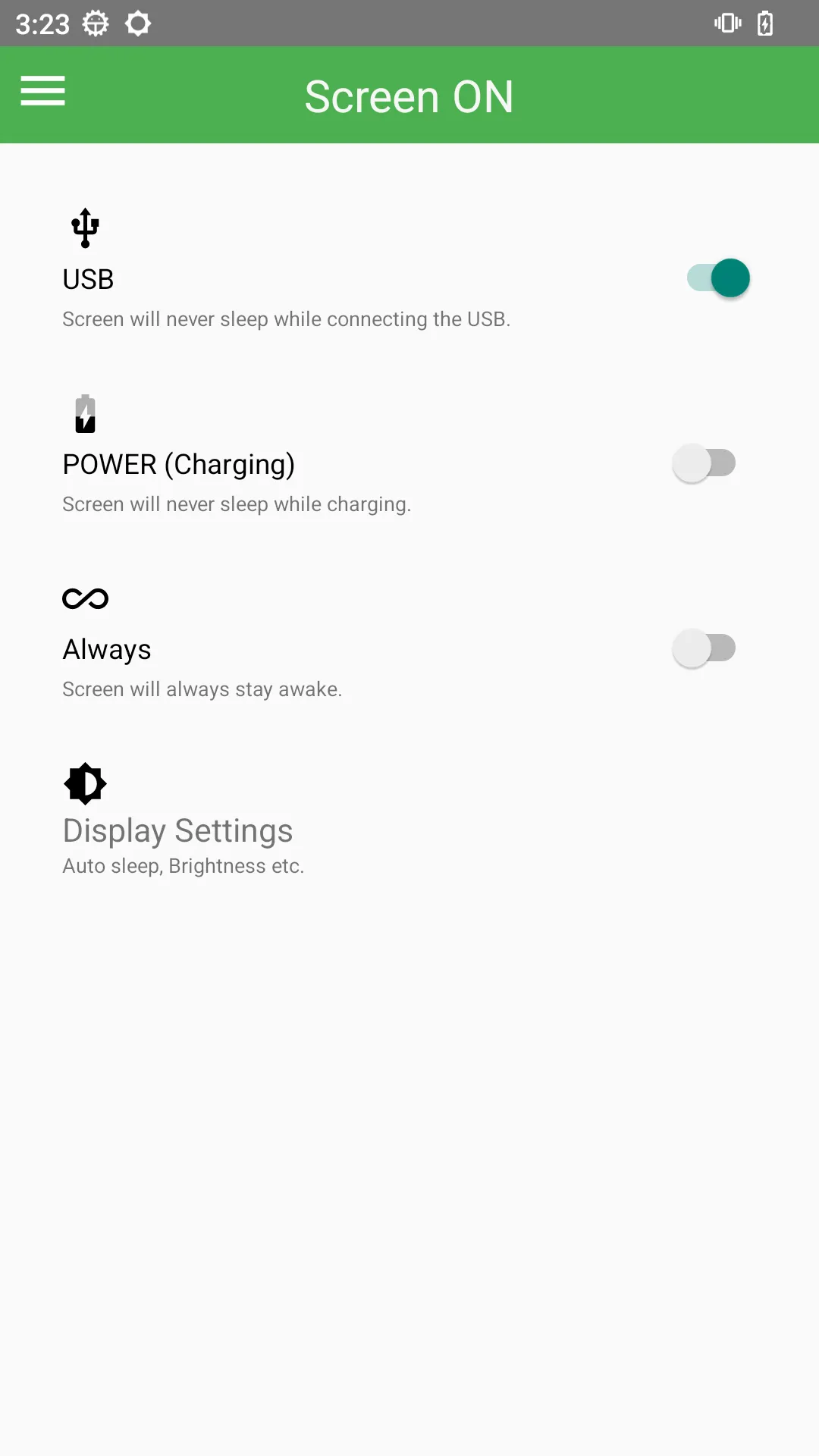Click the vibration status bar icon
This screenshot has height=1456, width=819.
click(x=726, y=23)
